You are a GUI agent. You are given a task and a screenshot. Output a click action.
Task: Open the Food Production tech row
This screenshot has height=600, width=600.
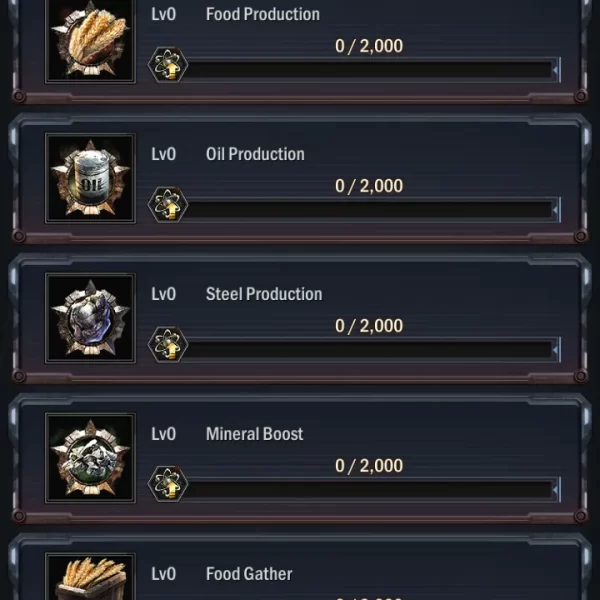click(x=300, y=45)
